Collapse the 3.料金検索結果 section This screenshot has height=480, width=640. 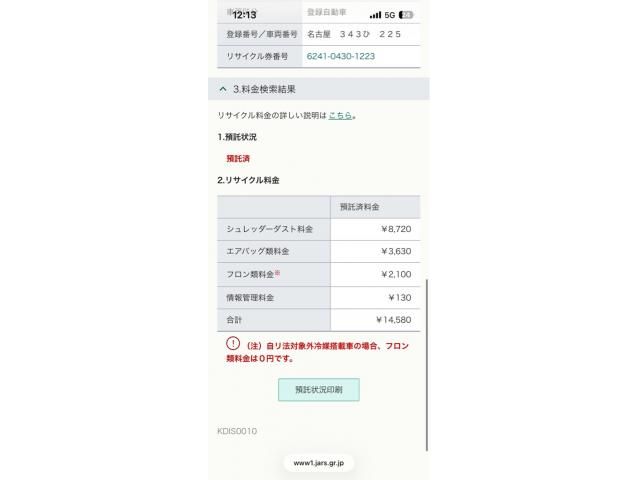223,89
